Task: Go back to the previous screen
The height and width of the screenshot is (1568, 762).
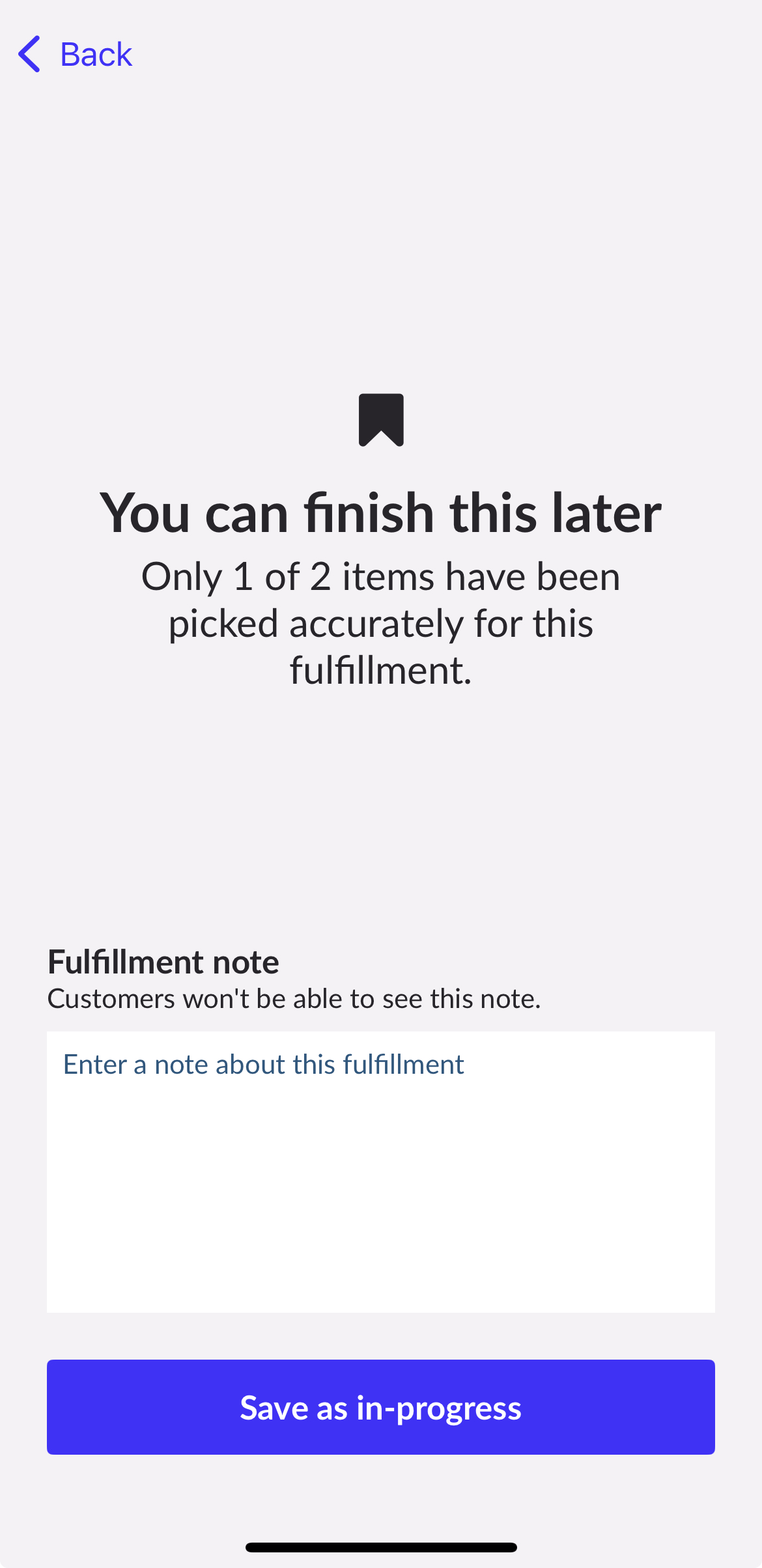Action: click(x=75, y=54)
